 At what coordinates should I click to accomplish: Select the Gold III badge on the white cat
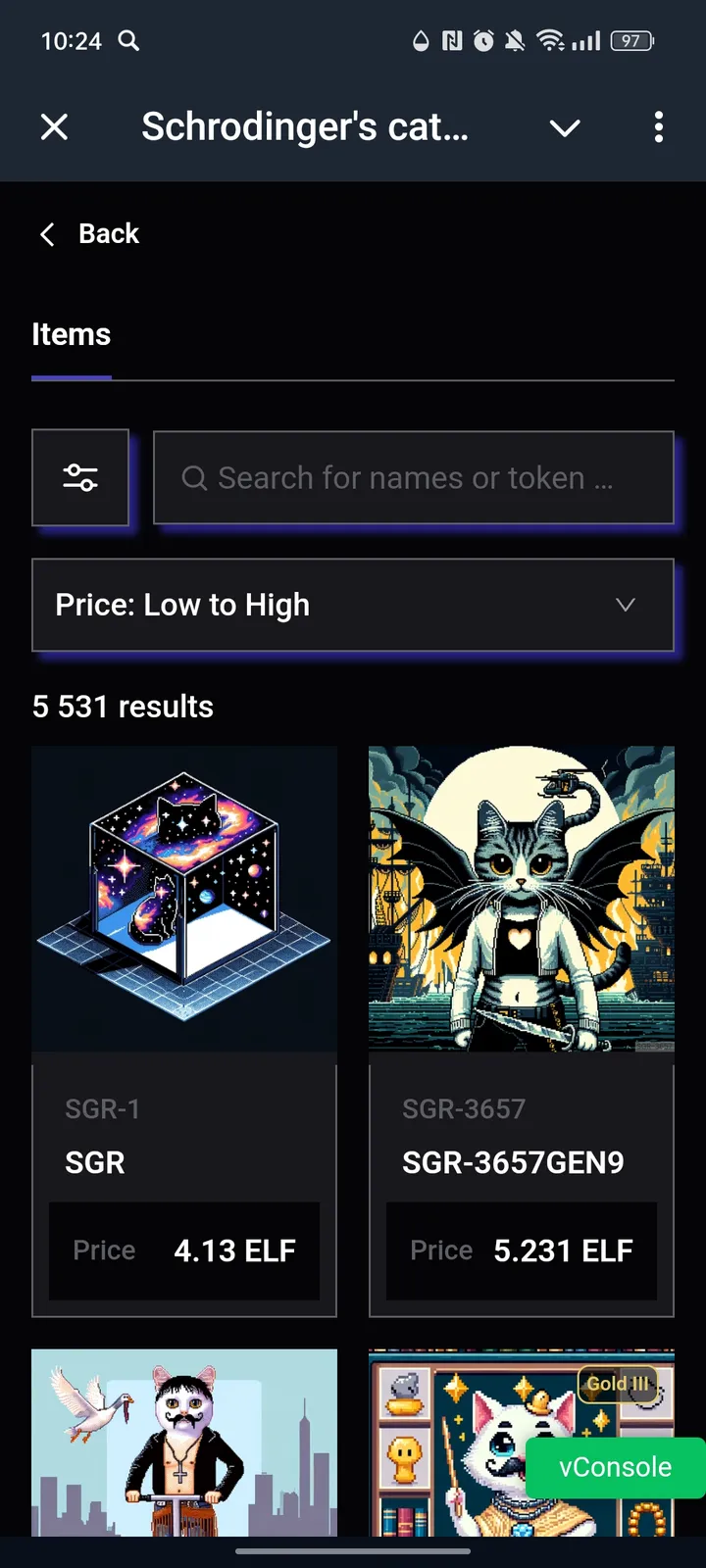tap(618, 1385)
